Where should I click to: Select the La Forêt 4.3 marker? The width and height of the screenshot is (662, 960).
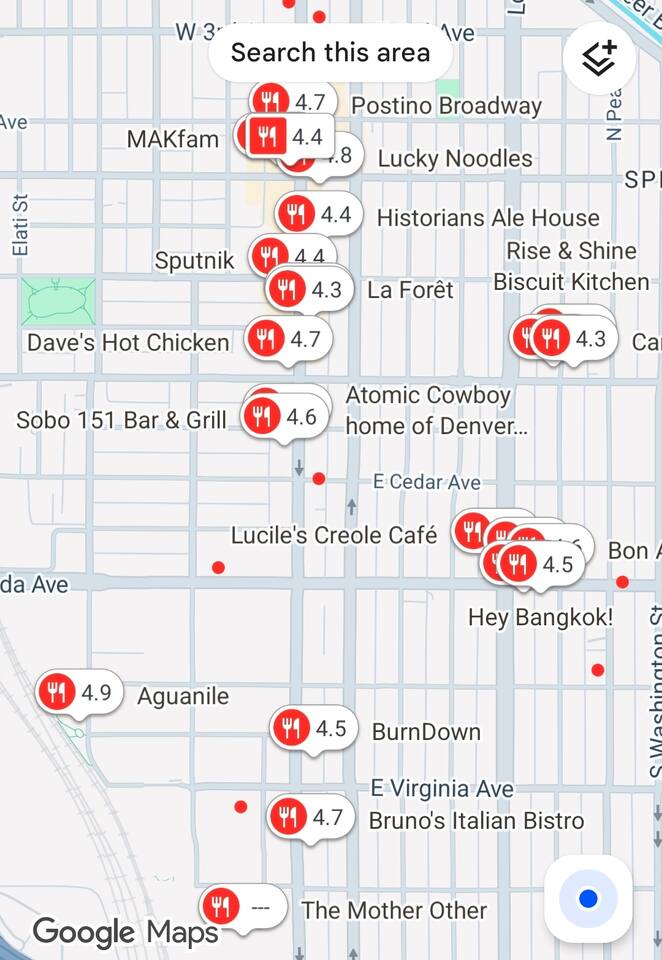pyautogui.click(x=289, y=290)
